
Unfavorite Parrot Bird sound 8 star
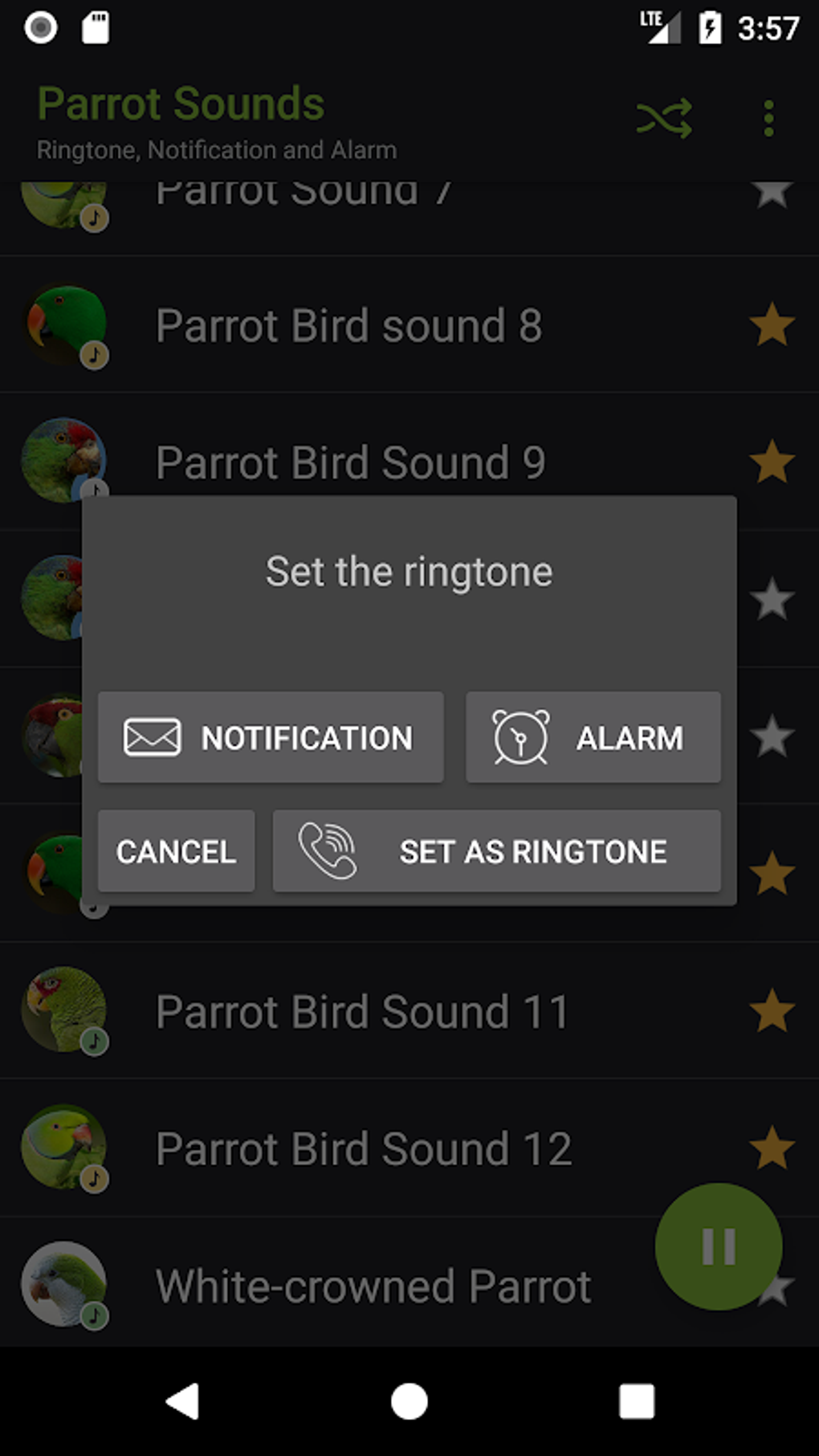coord(772,325)
